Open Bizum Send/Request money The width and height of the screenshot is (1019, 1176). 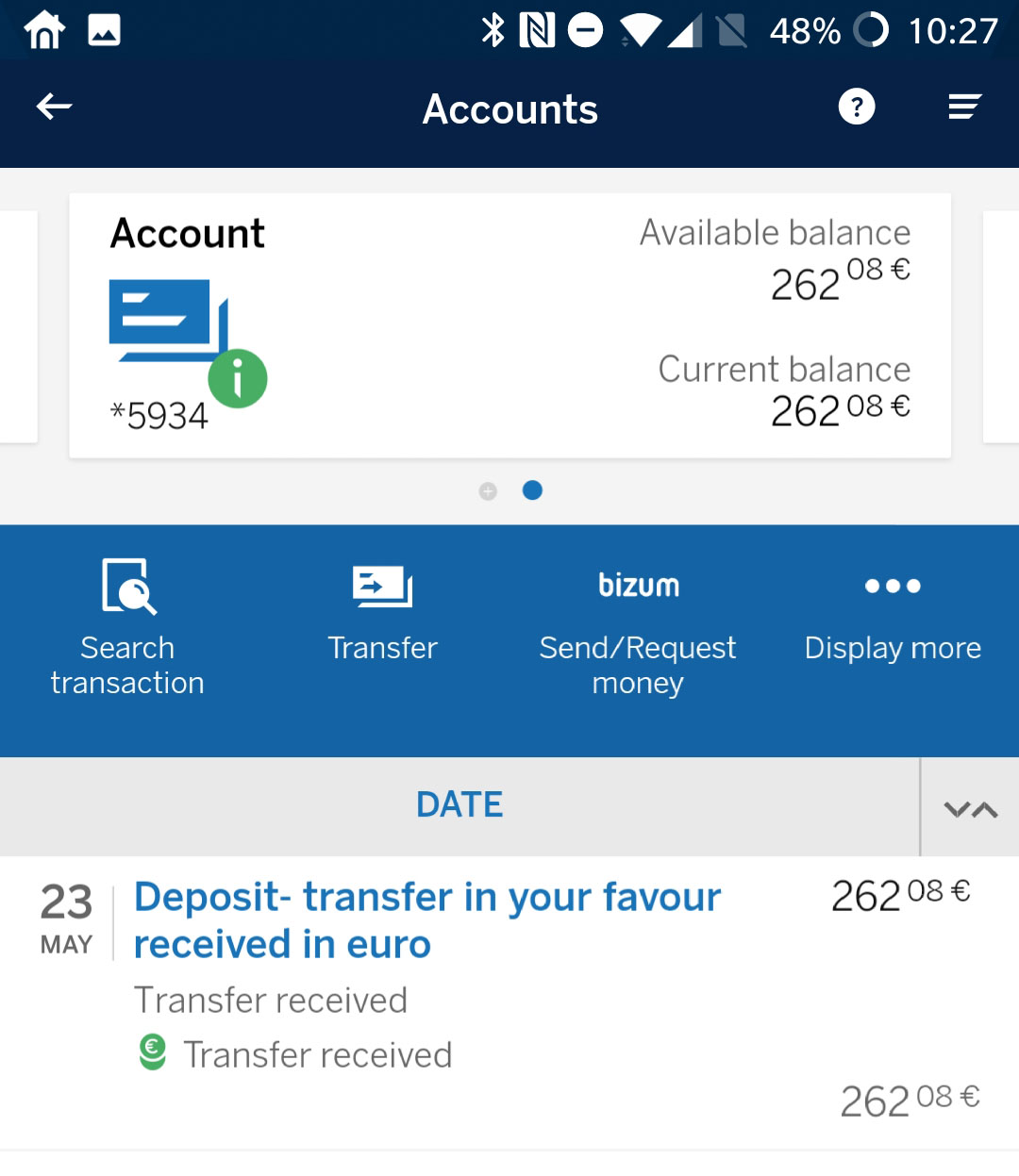[637, 627]
